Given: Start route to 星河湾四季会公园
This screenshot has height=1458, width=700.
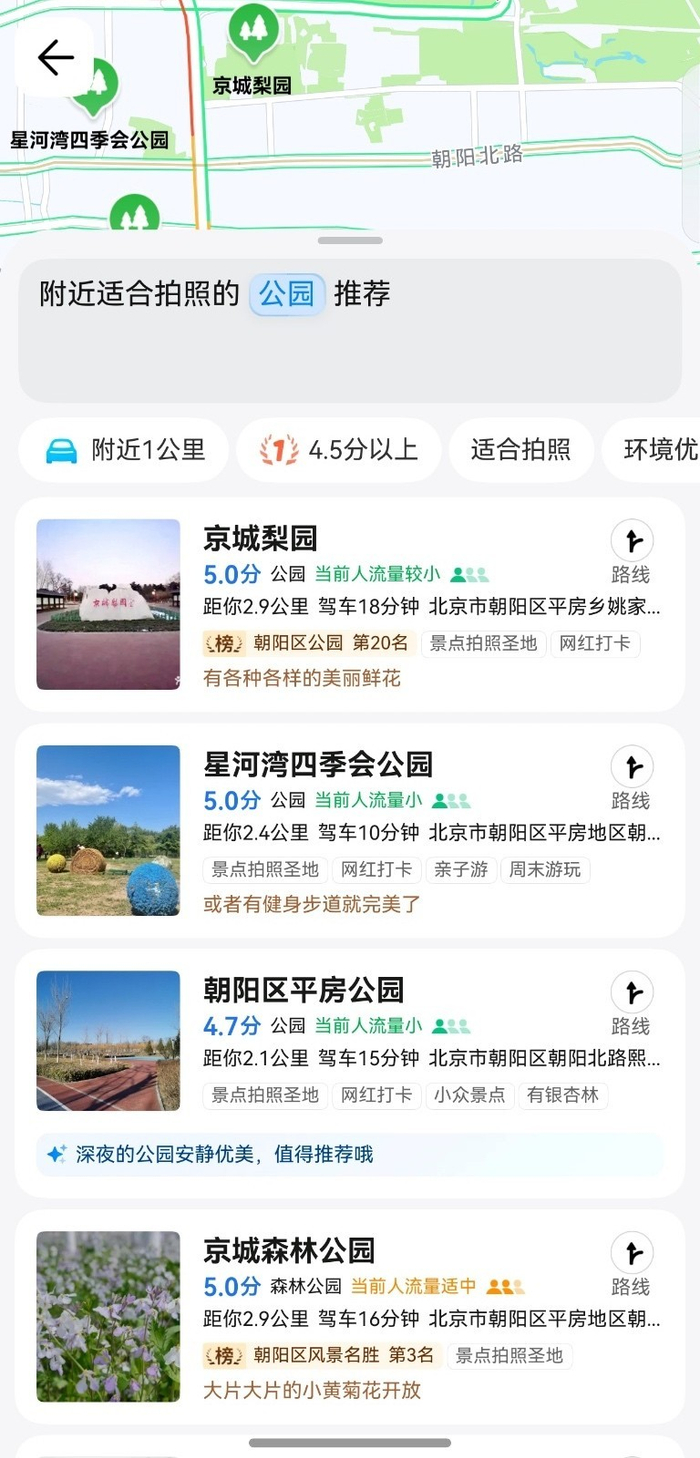Looking at the screenshot, I should click(631, 778).
